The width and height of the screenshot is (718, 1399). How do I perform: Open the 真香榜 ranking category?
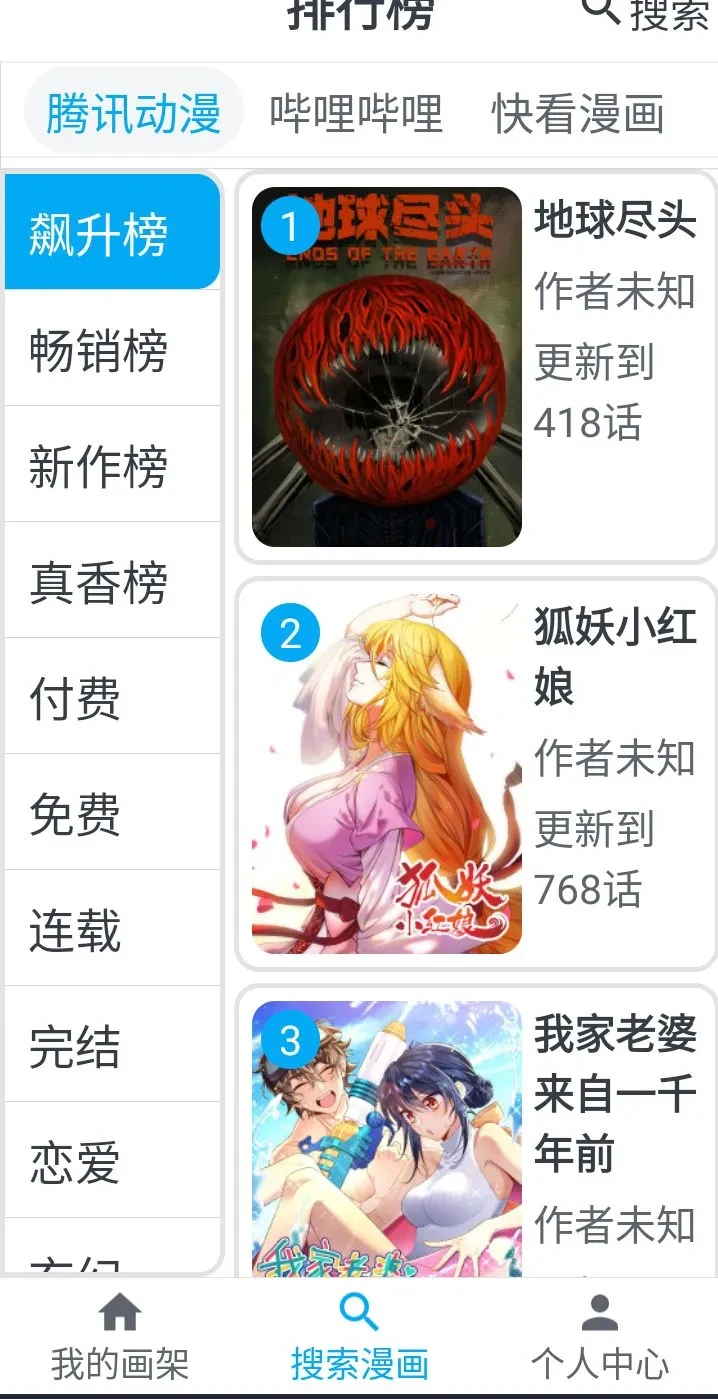[113, 581]
